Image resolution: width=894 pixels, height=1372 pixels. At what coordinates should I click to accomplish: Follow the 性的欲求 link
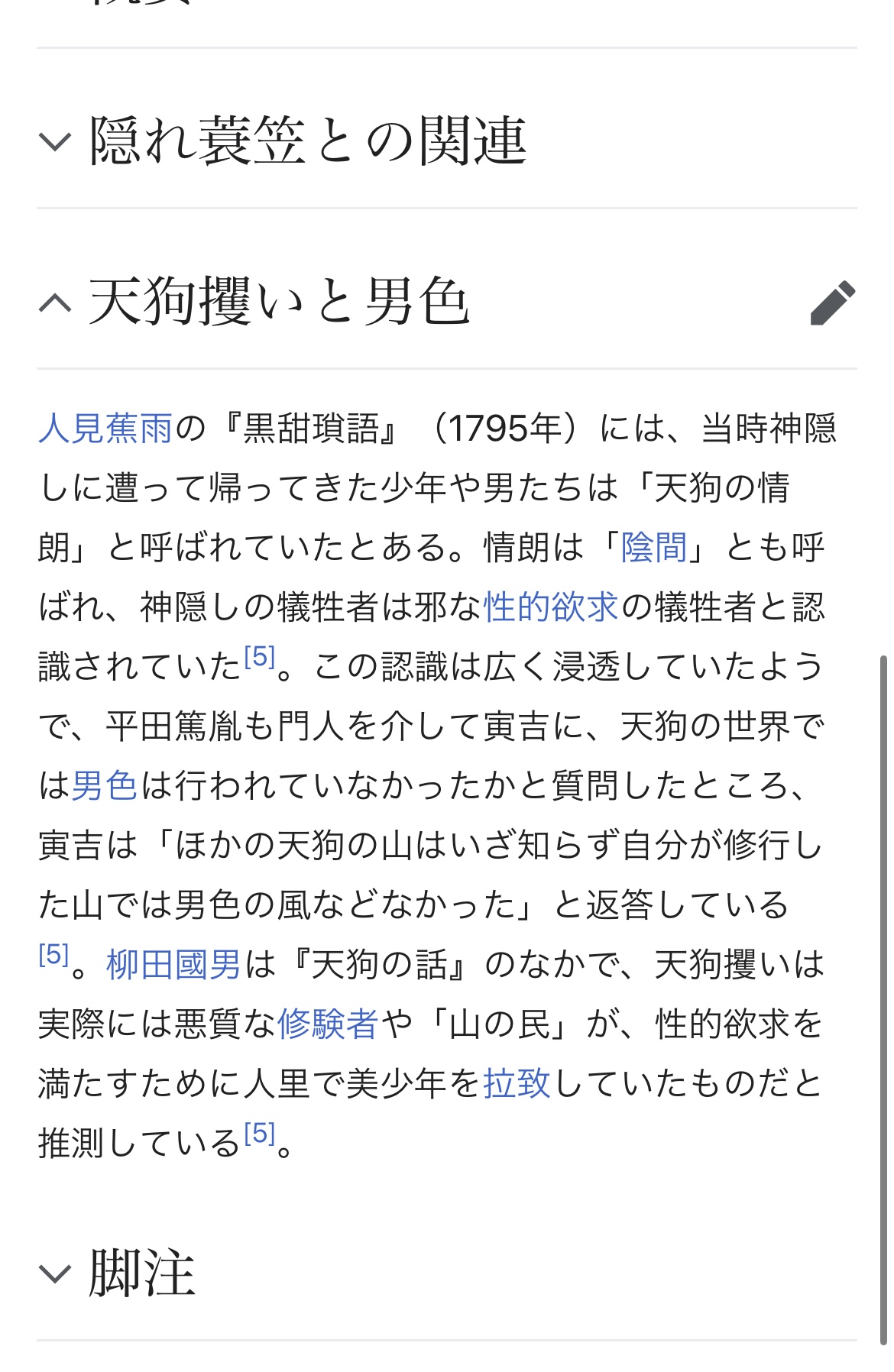coord(550,607)
